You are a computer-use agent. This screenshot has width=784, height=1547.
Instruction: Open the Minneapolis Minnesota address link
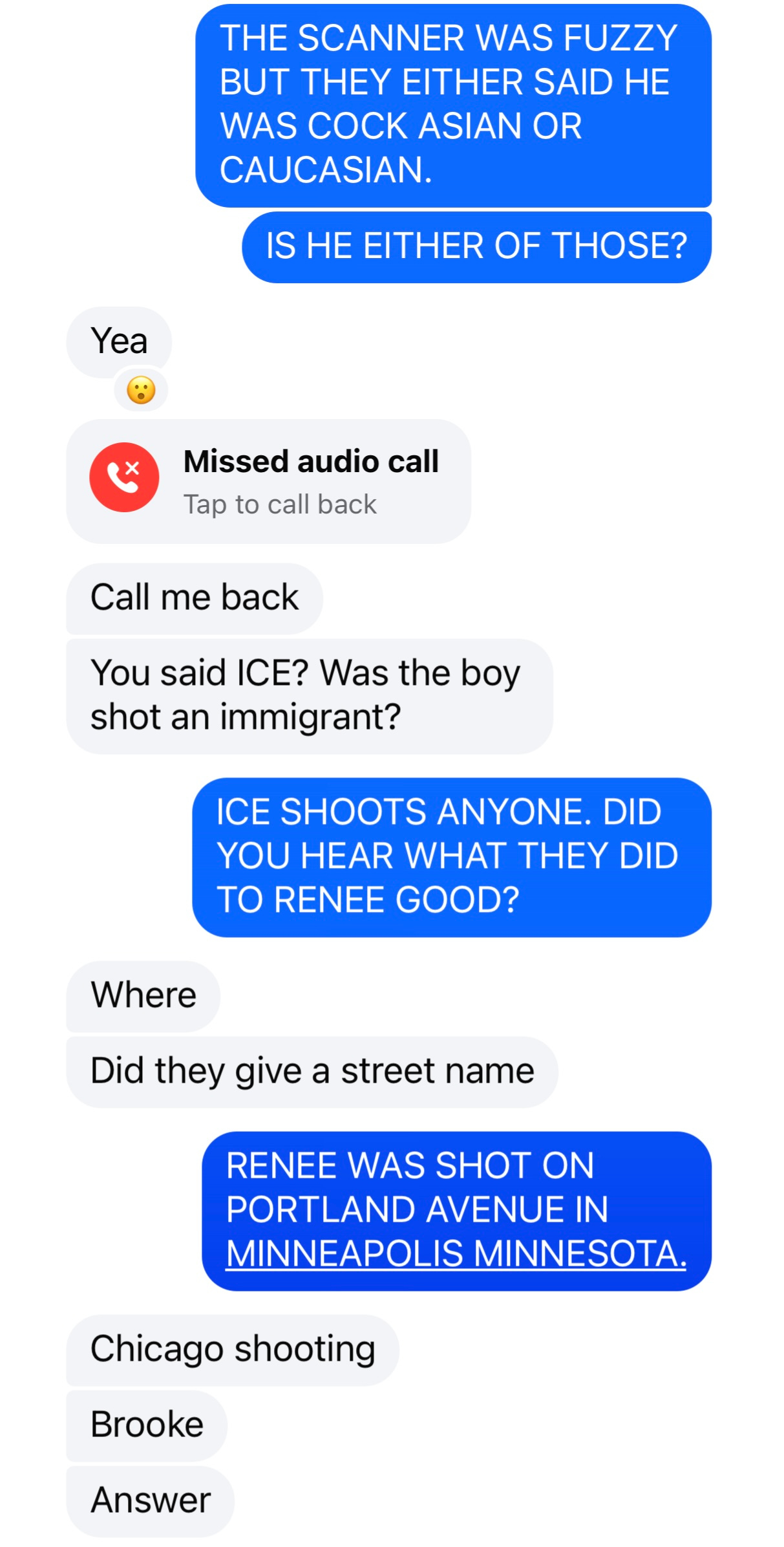point(456,1253)
